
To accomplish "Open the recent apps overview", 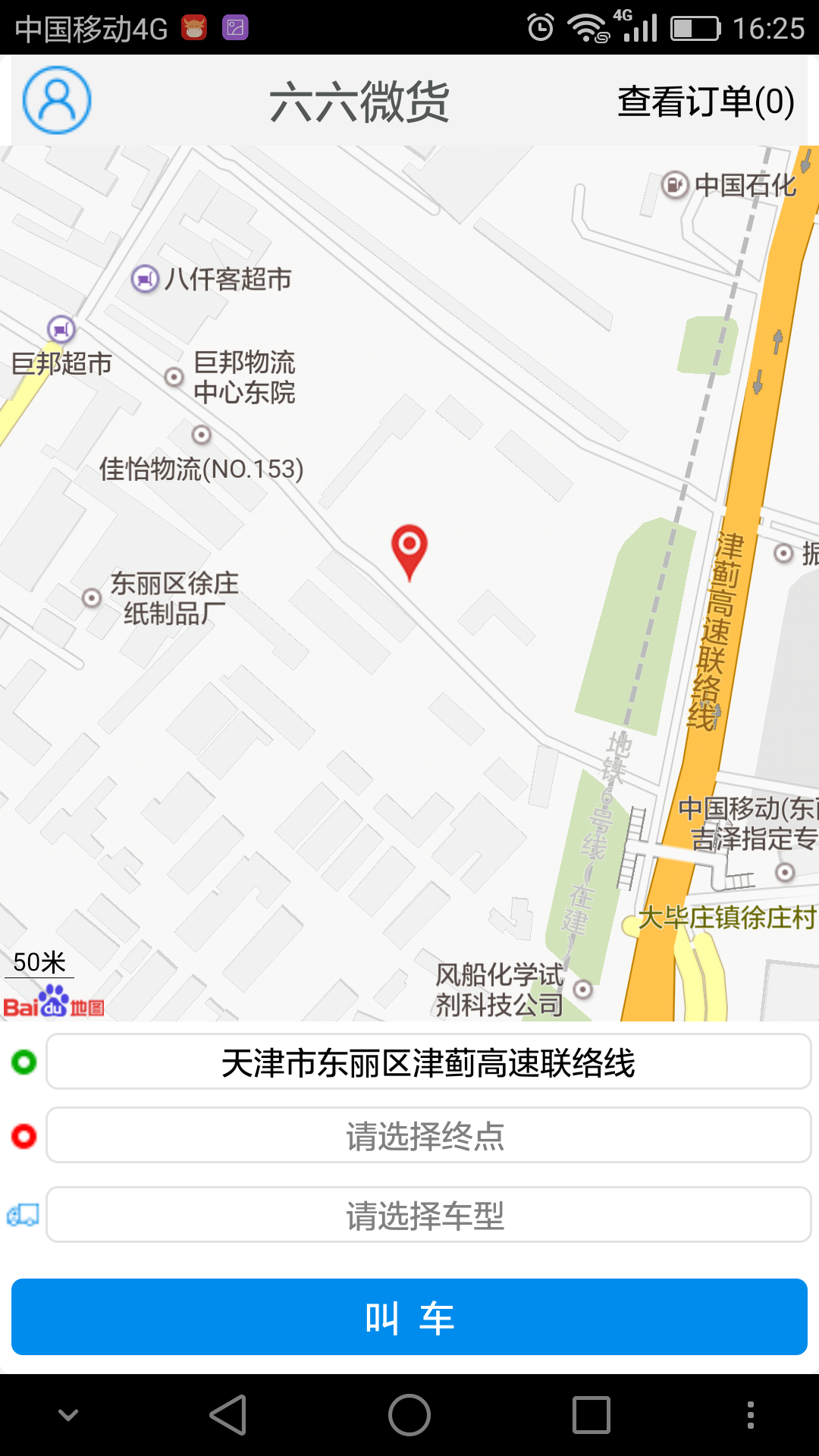I will click(591, 1415).
